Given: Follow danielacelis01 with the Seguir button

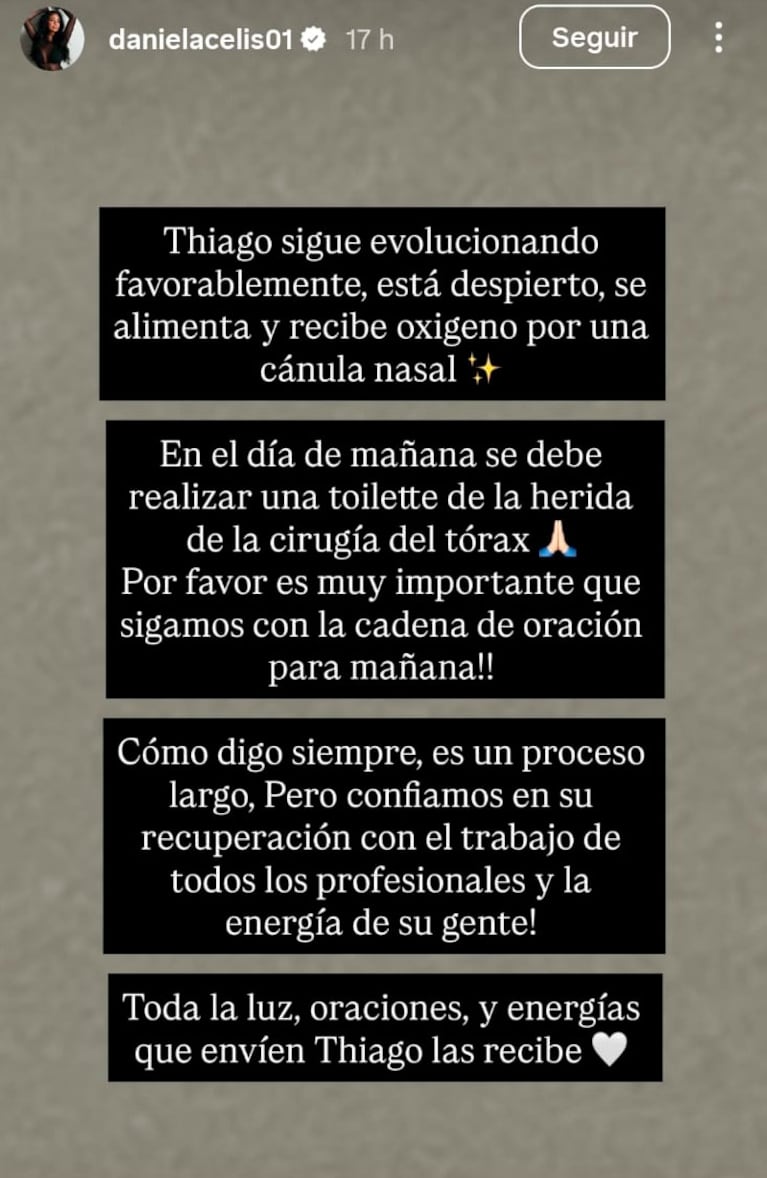Looking at the screenshot, I should coord(594,38).
